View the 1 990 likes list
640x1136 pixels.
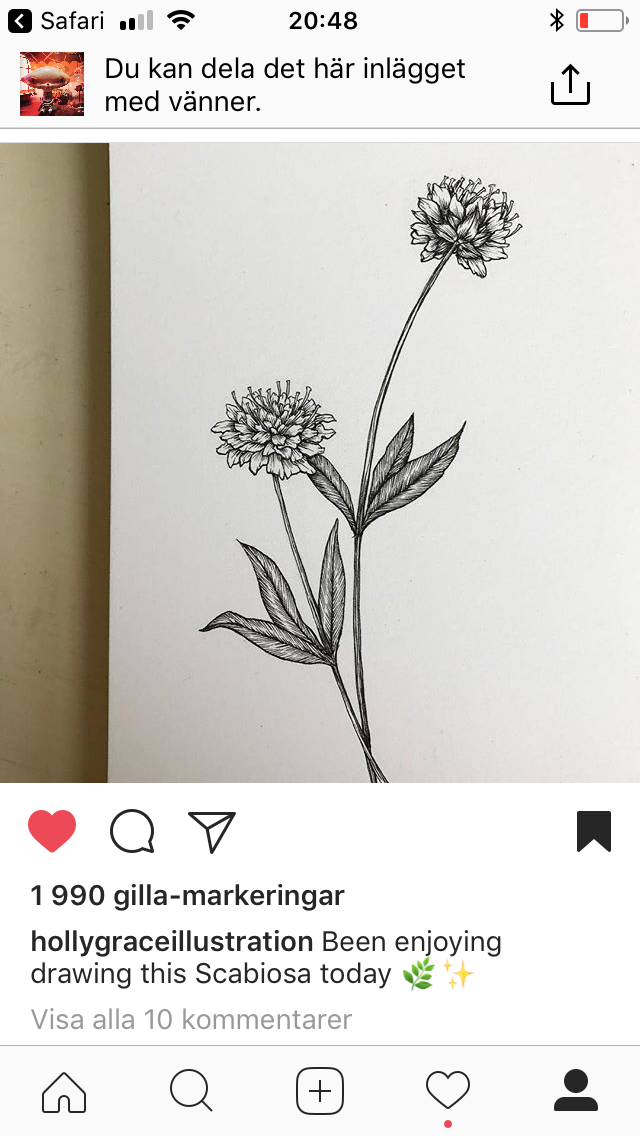pos(187,895)
